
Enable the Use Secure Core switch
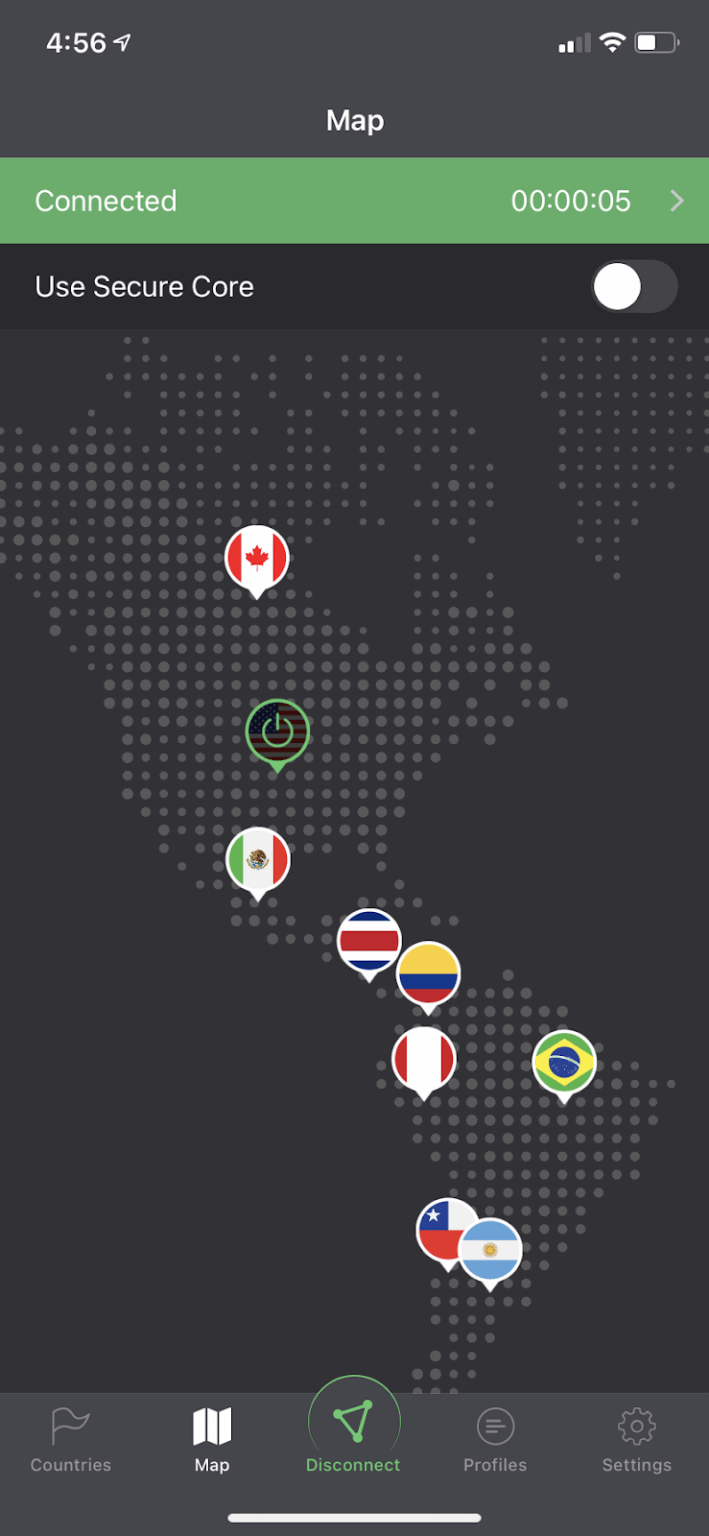(634, 287)
